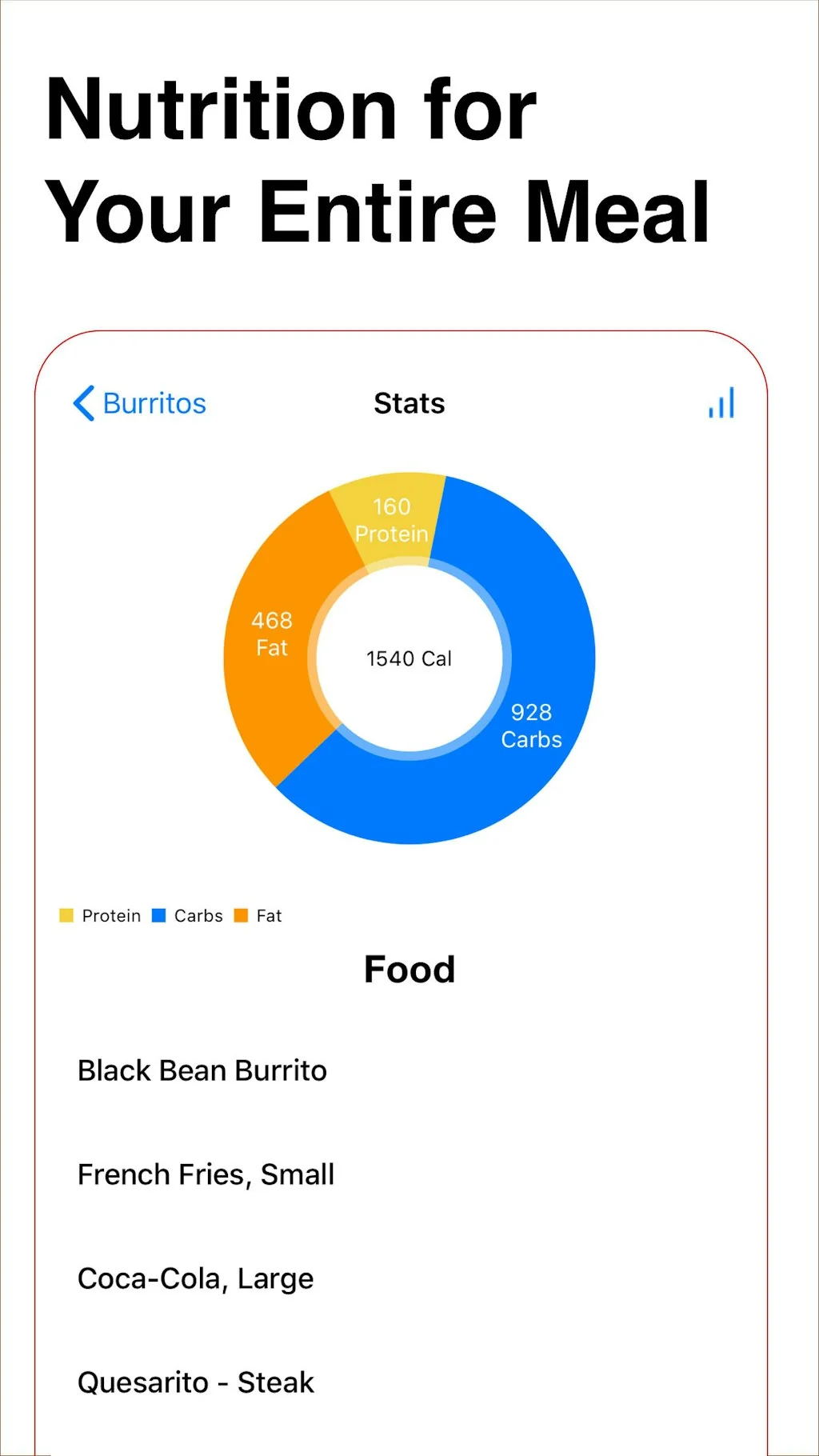Open the bar chart stats icon
This screenshot has width=819, height=1456.
[721, 403]
